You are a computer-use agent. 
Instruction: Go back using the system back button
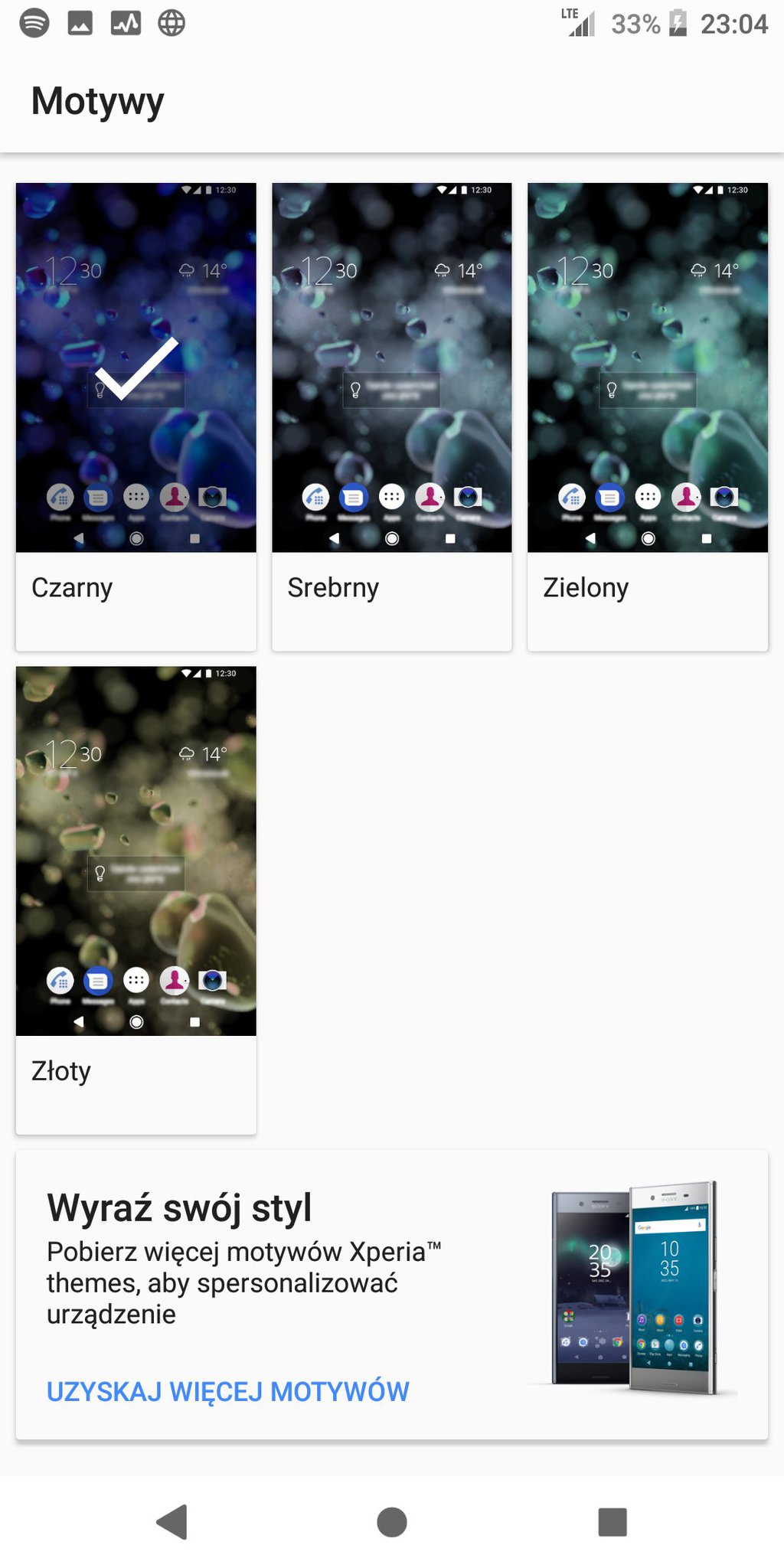point(172,1521)
